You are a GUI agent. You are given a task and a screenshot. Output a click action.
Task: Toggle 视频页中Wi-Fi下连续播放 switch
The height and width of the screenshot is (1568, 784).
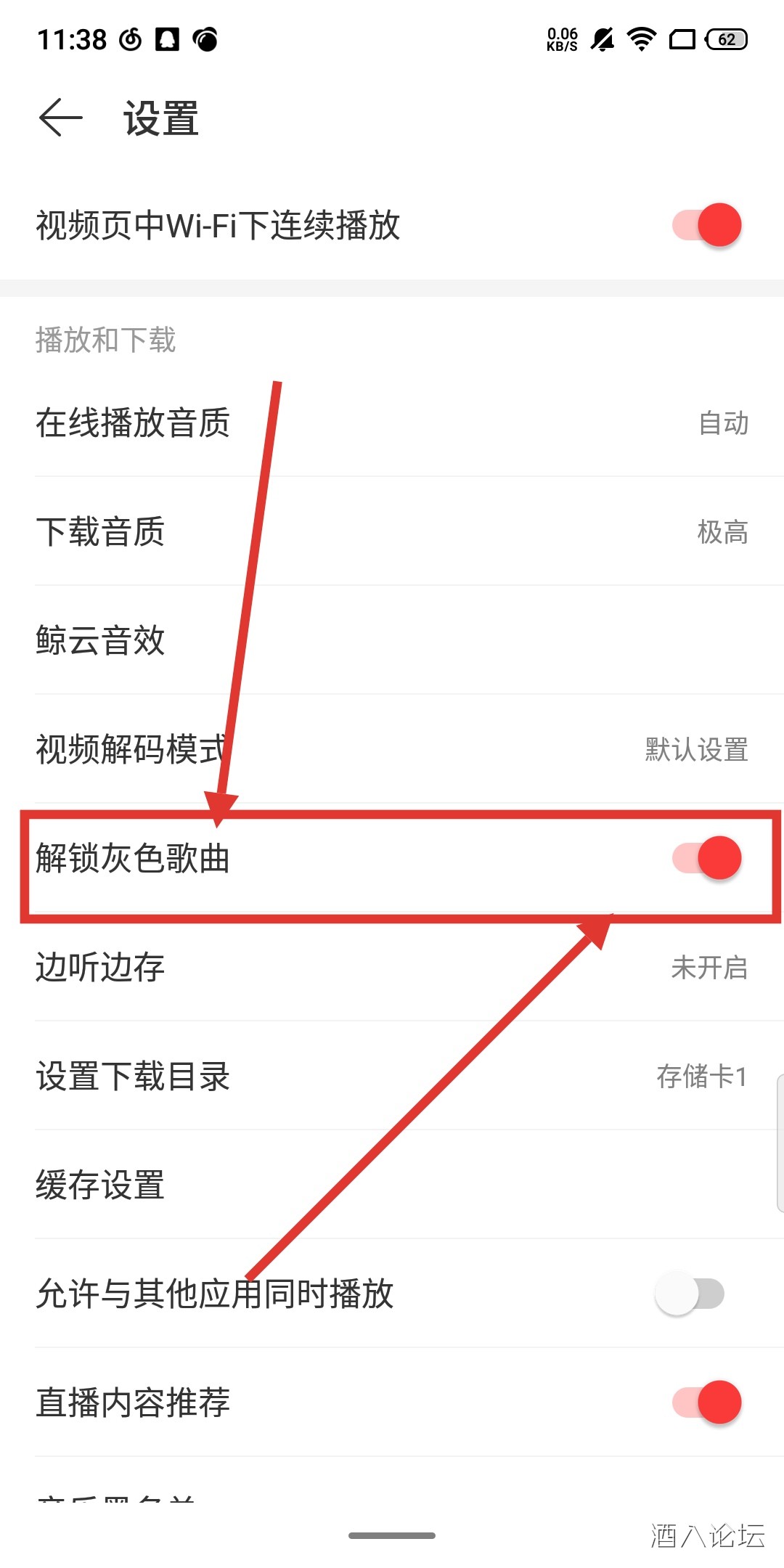pos(706,225)
